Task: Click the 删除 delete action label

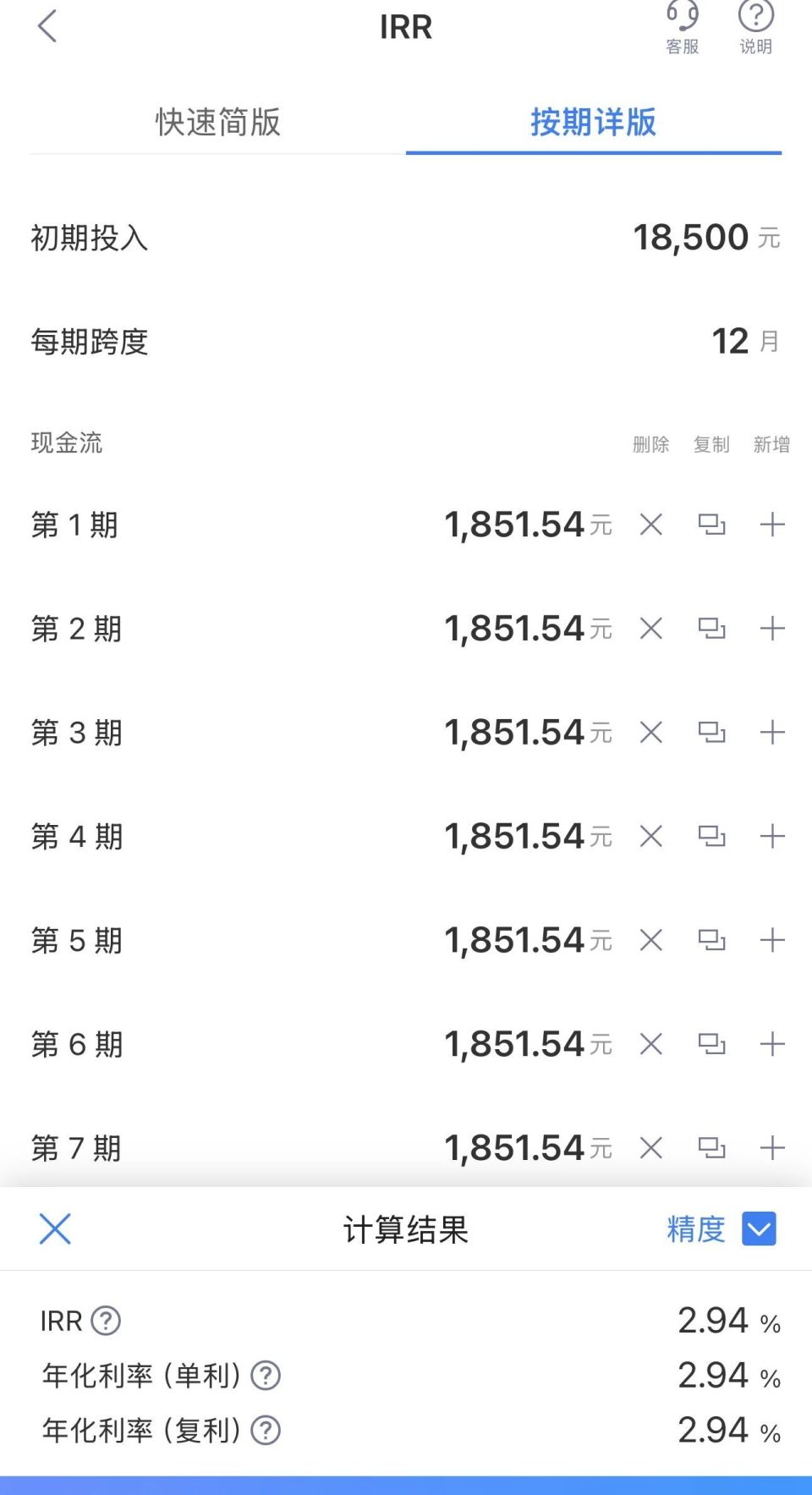Action: 650,444
